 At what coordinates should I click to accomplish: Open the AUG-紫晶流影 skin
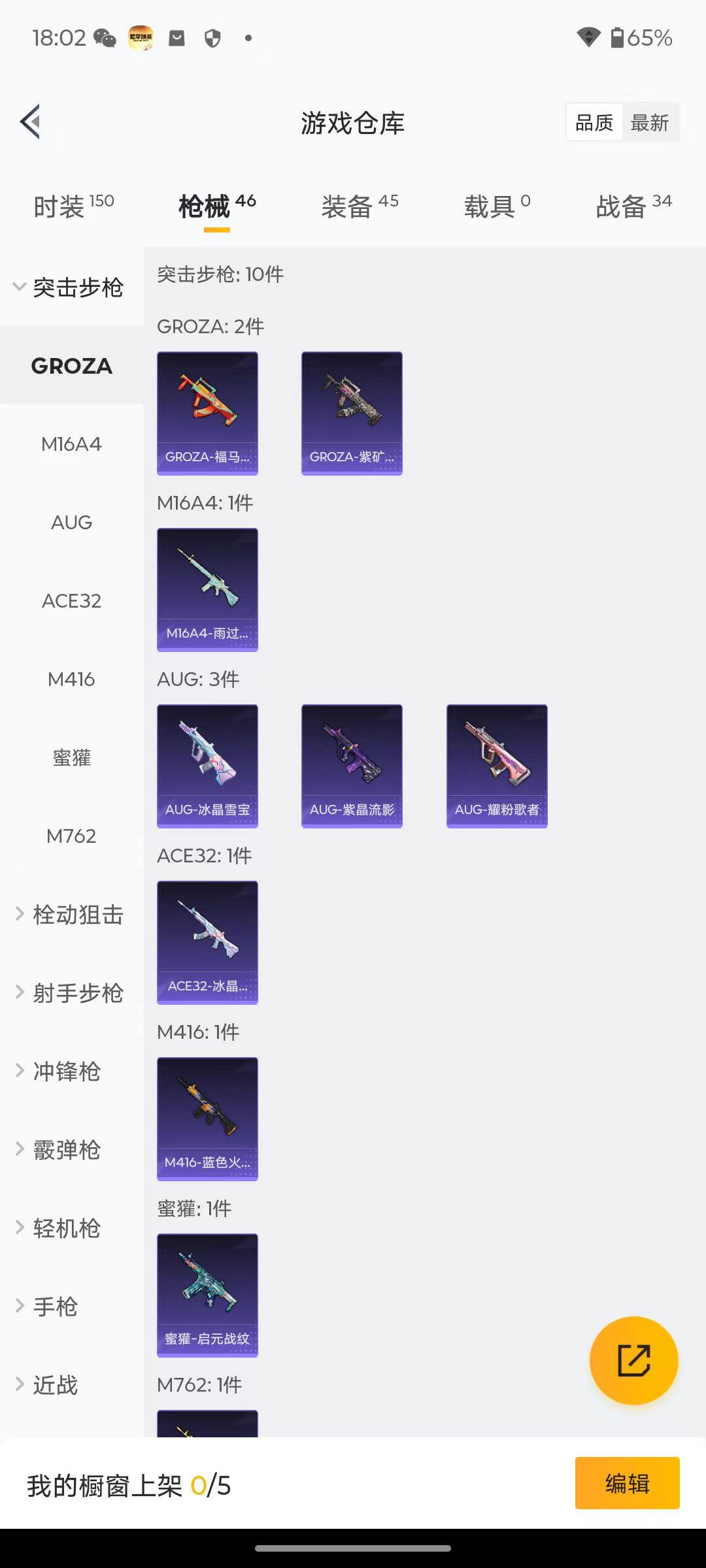[x=352, y=766]
